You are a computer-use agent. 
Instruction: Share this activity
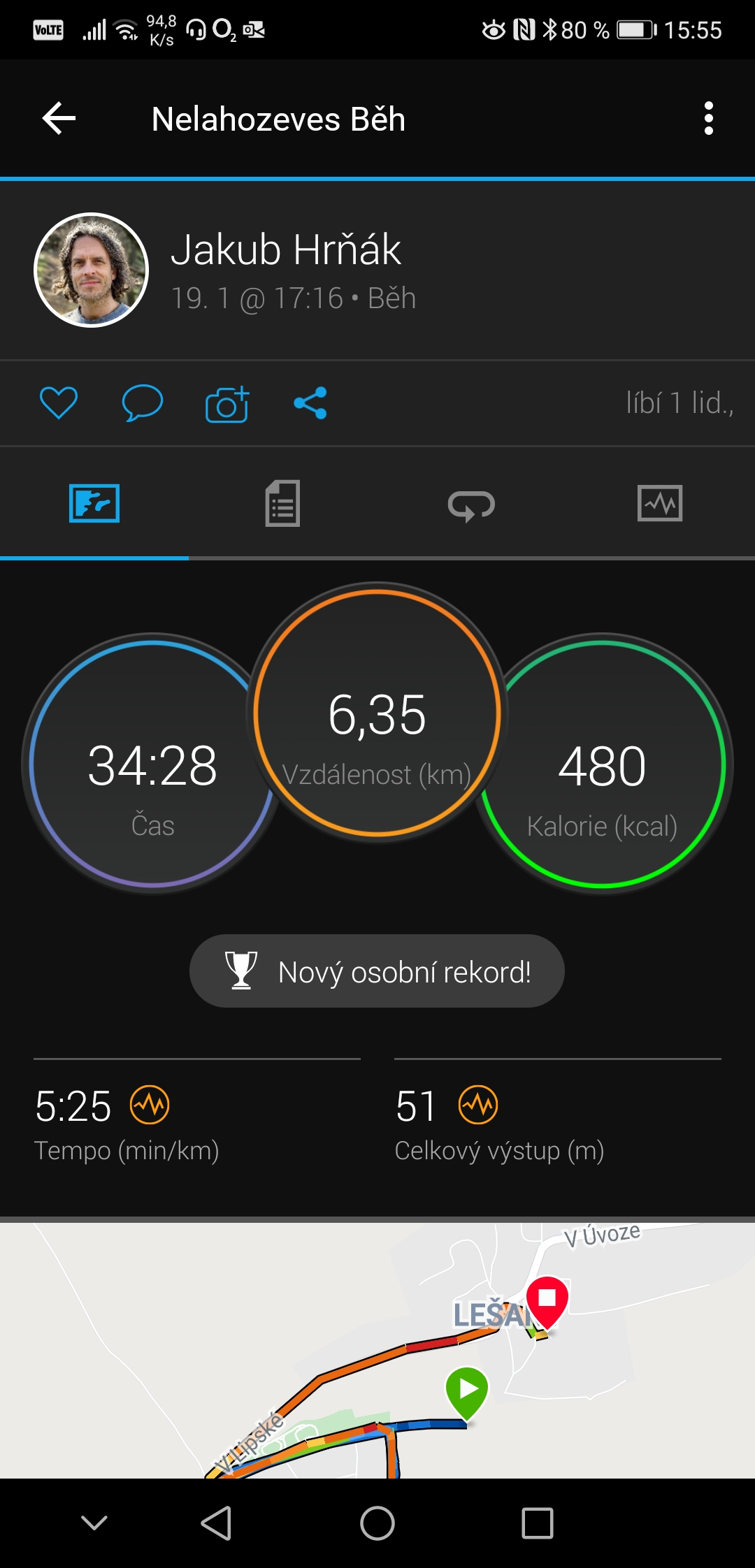[x=310, y=403]
